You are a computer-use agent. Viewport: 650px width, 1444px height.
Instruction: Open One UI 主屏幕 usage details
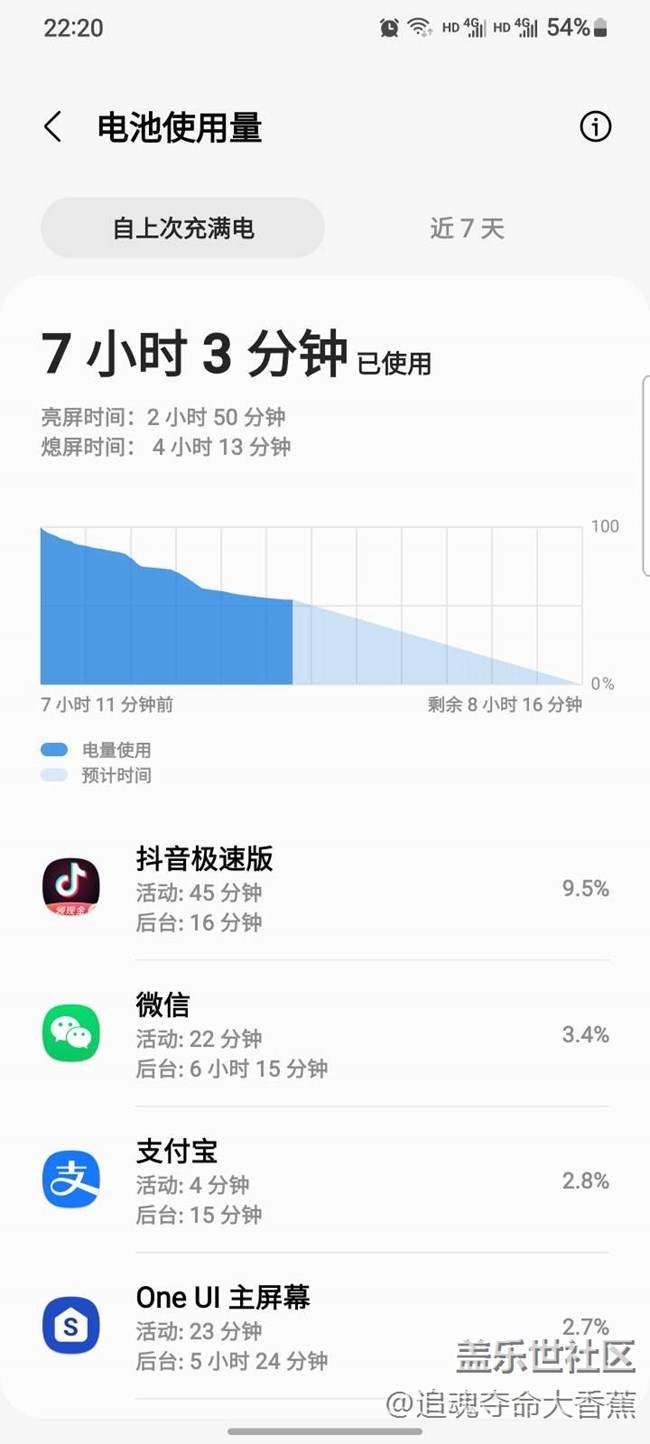click(325, 1326)
